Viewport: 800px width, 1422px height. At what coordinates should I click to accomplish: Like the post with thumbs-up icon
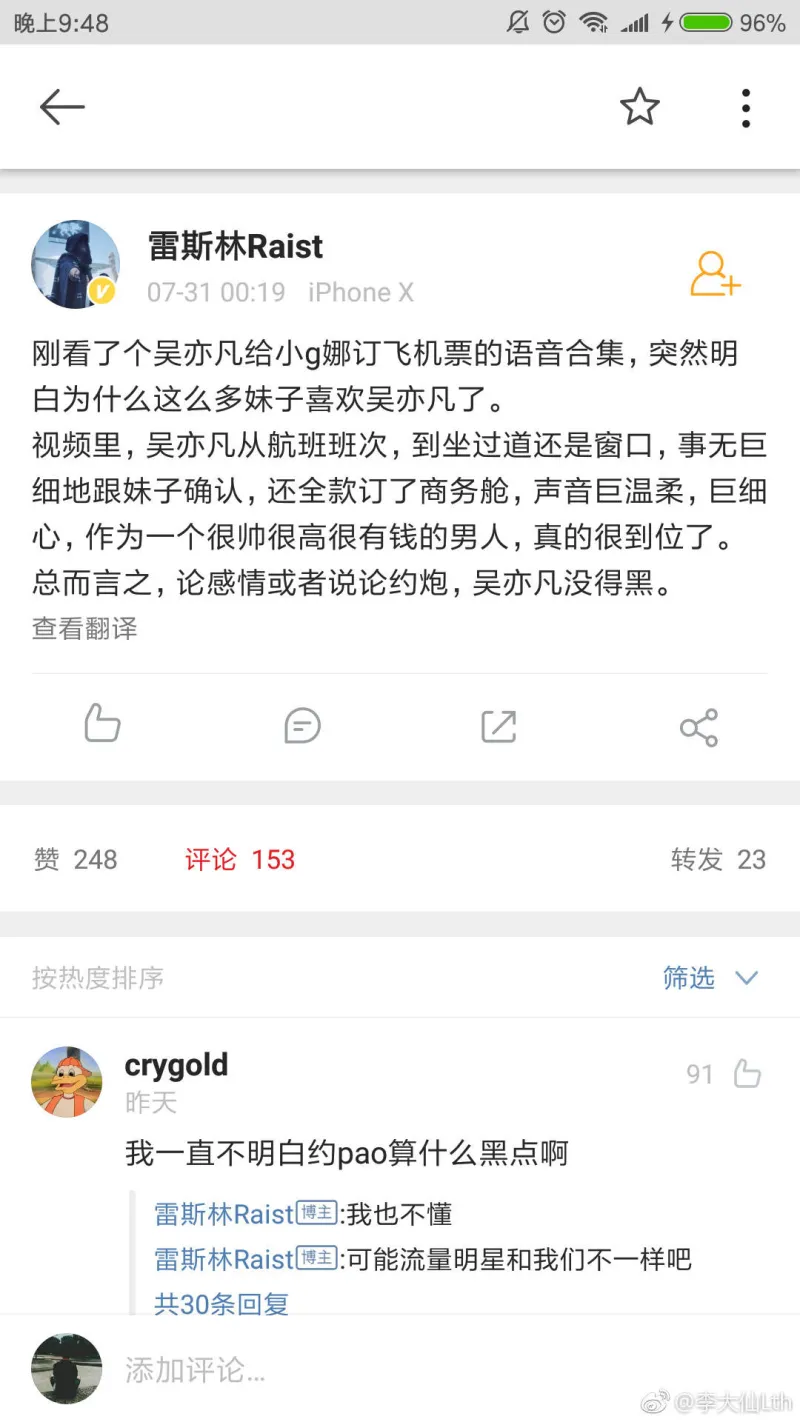pos(102,724)
